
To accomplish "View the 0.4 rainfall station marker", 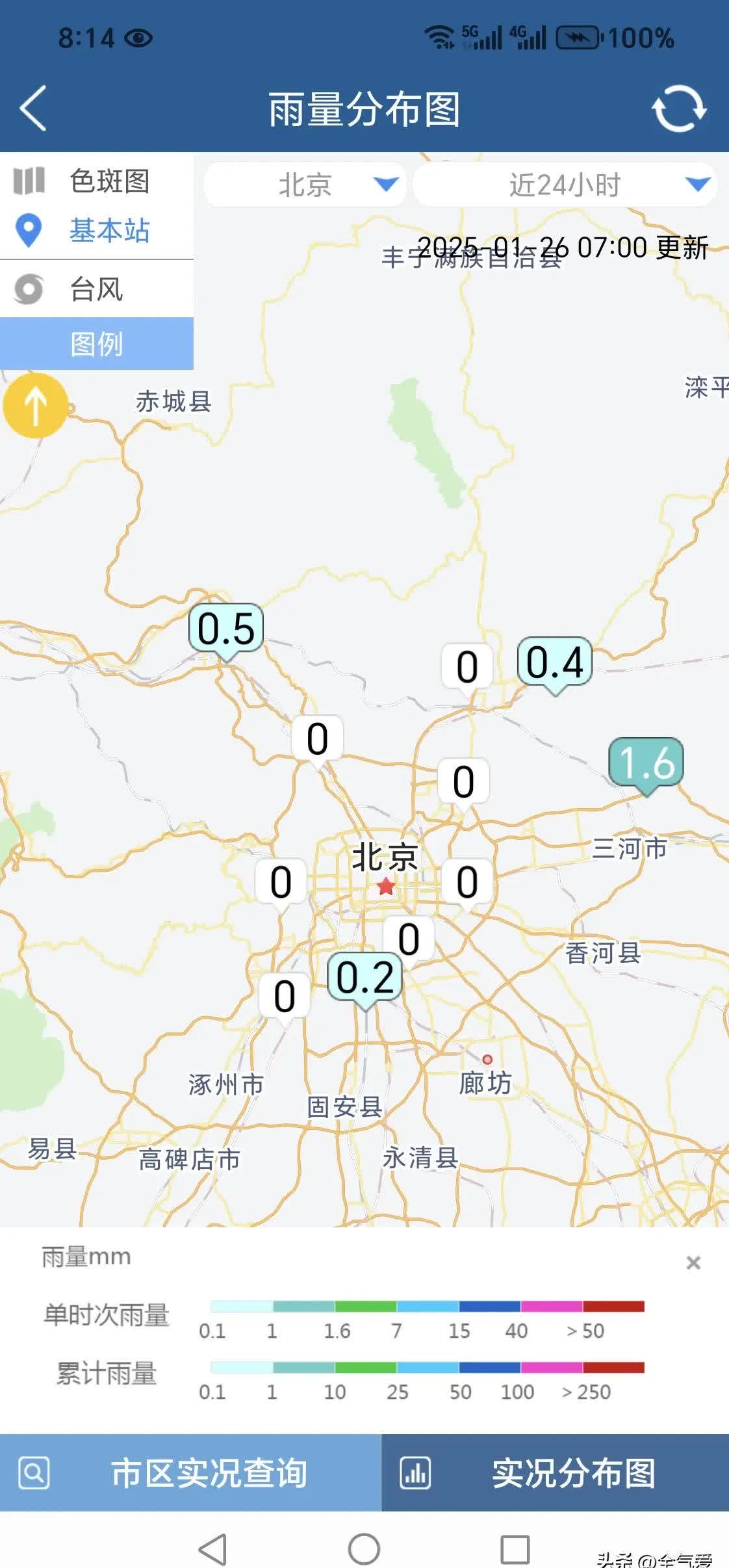I will click(x=555, y=664).
